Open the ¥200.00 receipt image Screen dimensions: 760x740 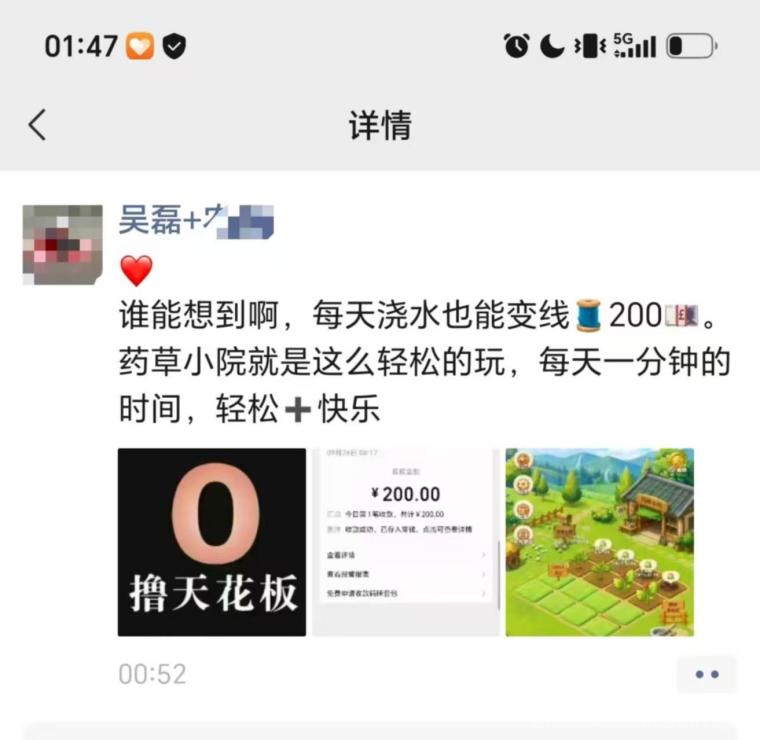click(406, 542)
